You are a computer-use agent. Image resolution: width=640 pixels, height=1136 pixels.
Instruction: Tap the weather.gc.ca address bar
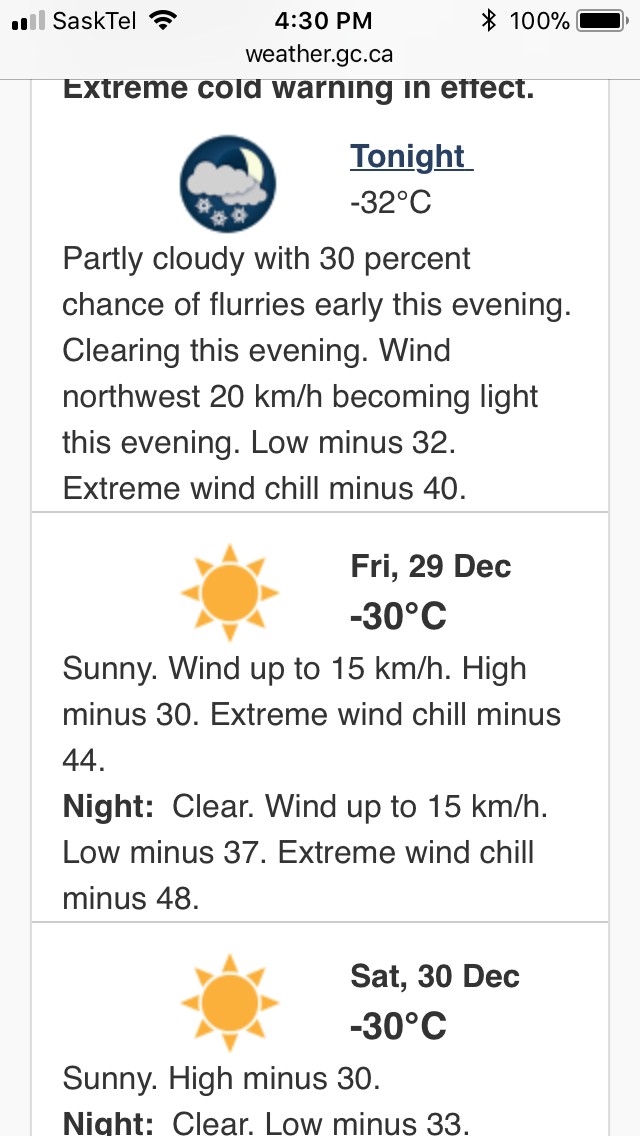320,54
